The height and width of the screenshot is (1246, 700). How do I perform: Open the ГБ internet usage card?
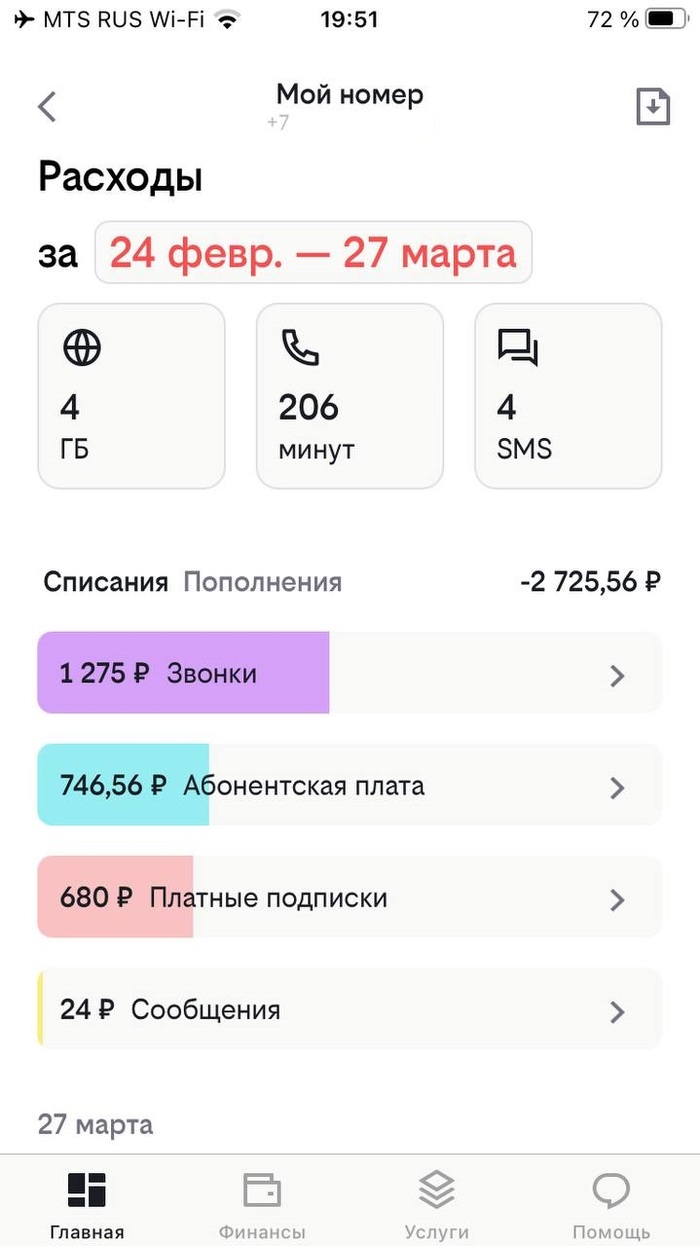pyautogui.click(x=131, y=396)
